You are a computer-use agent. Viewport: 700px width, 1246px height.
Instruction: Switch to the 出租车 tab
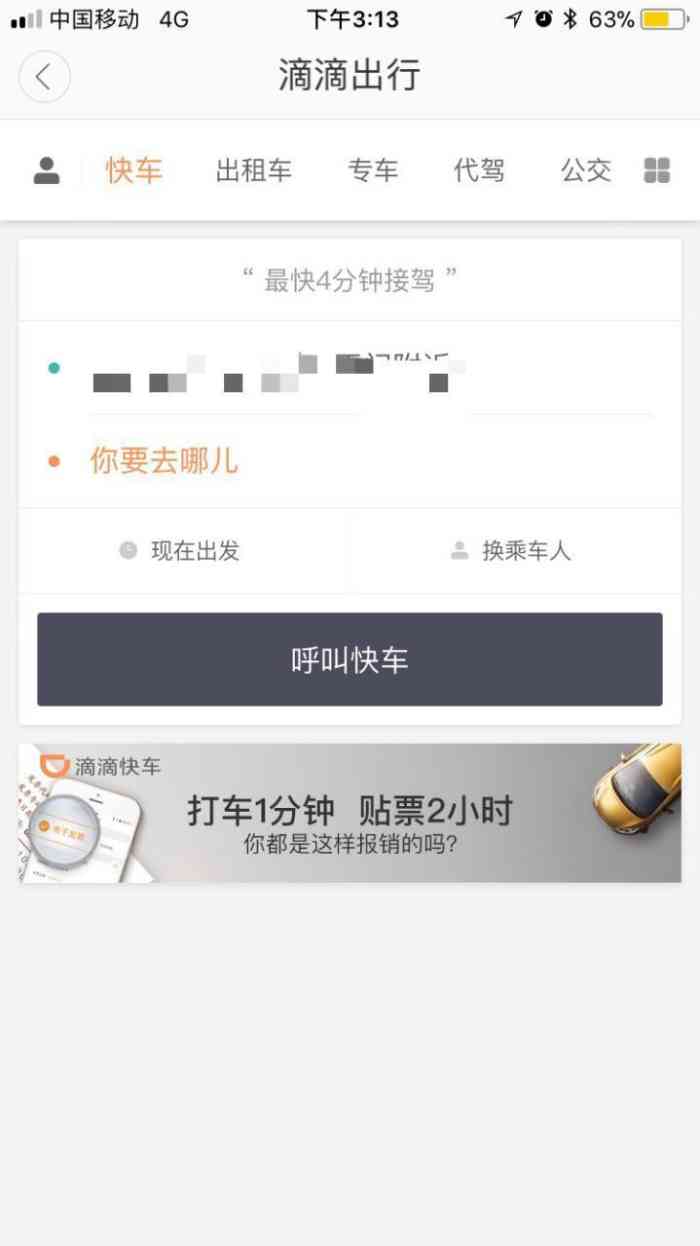coord(254,171)
